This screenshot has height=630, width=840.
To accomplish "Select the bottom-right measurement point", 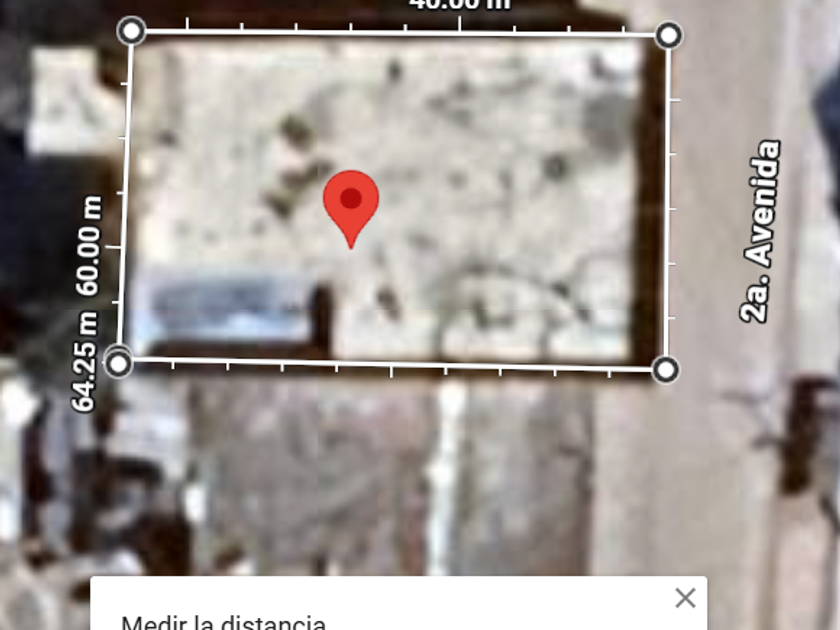I will pos(666,370).
